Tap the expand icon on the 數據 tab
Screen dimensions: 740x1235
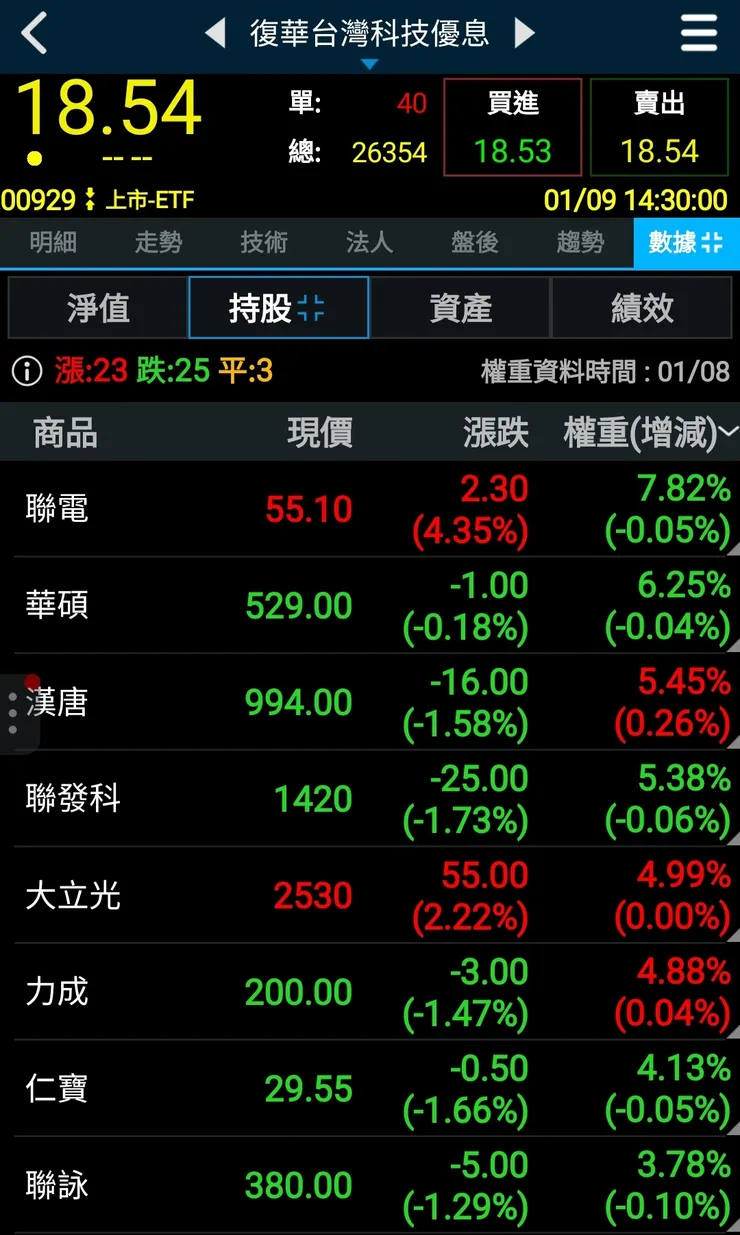pyautogui.click(x=714, y=243)
